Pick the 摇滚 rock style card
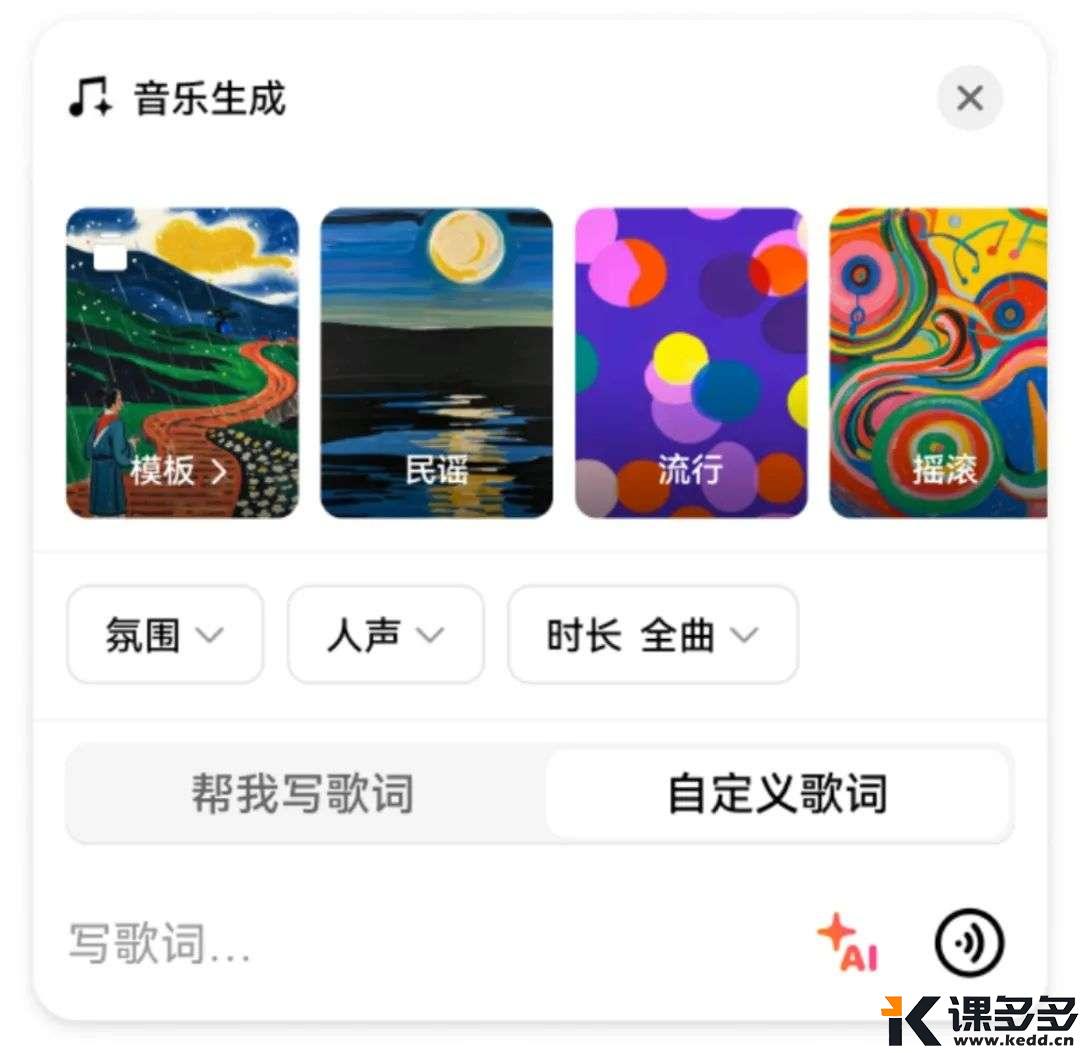The width and height of the screenshot is (1080, 1053). click(x=938, y=363)
